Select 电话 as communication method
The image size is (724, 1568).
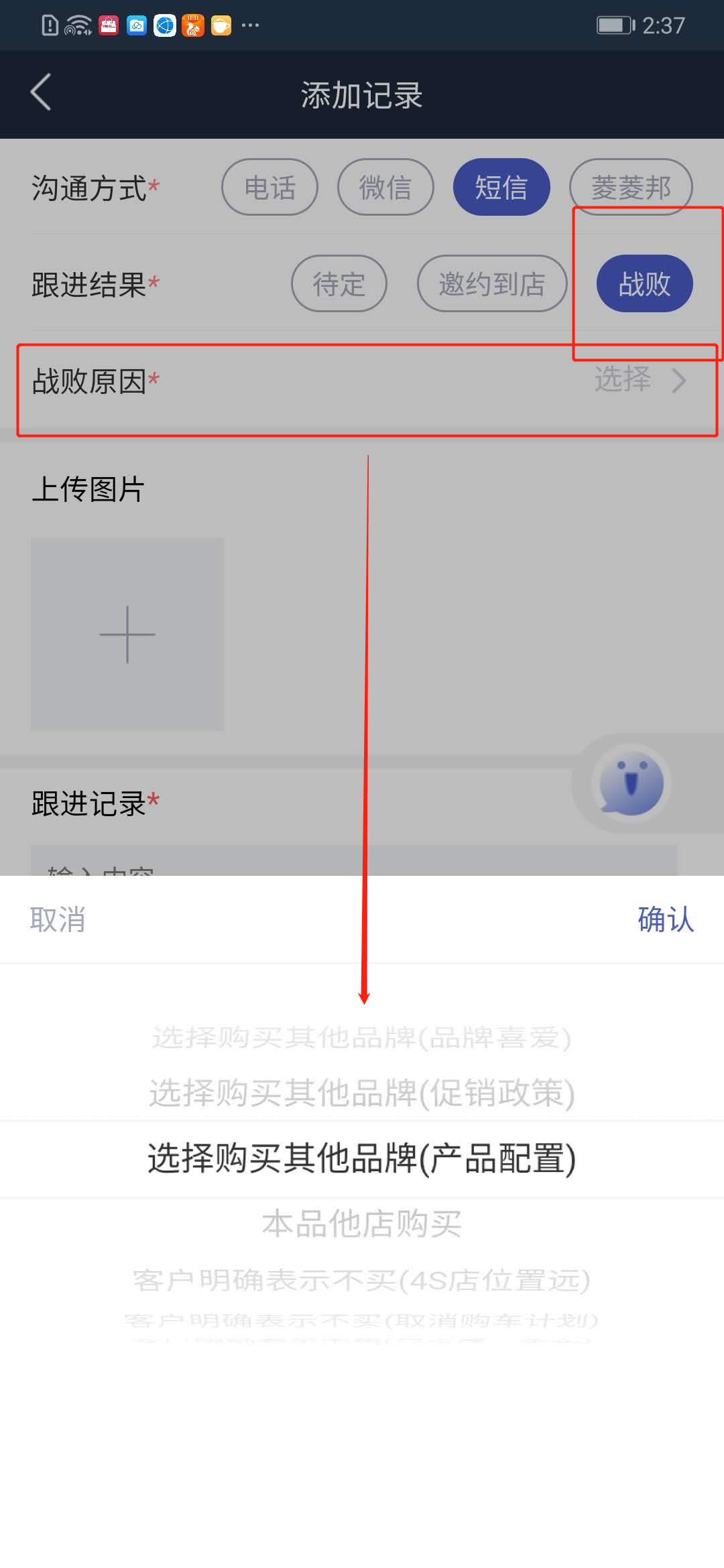pyautogui.click(x=269, y=188)
